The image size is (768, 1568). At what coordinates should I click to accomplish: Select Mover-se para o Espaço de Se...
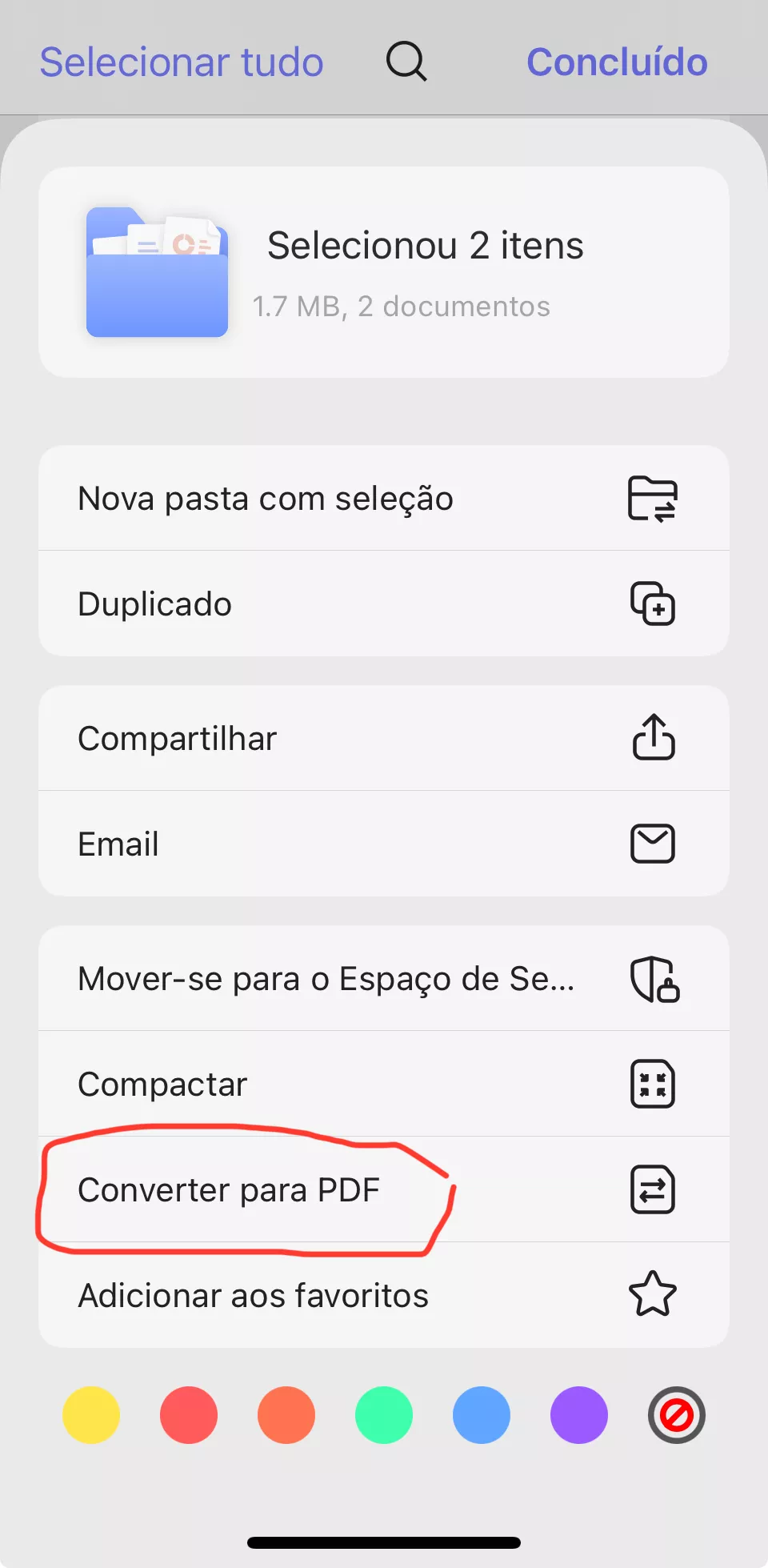coord(383,979)
